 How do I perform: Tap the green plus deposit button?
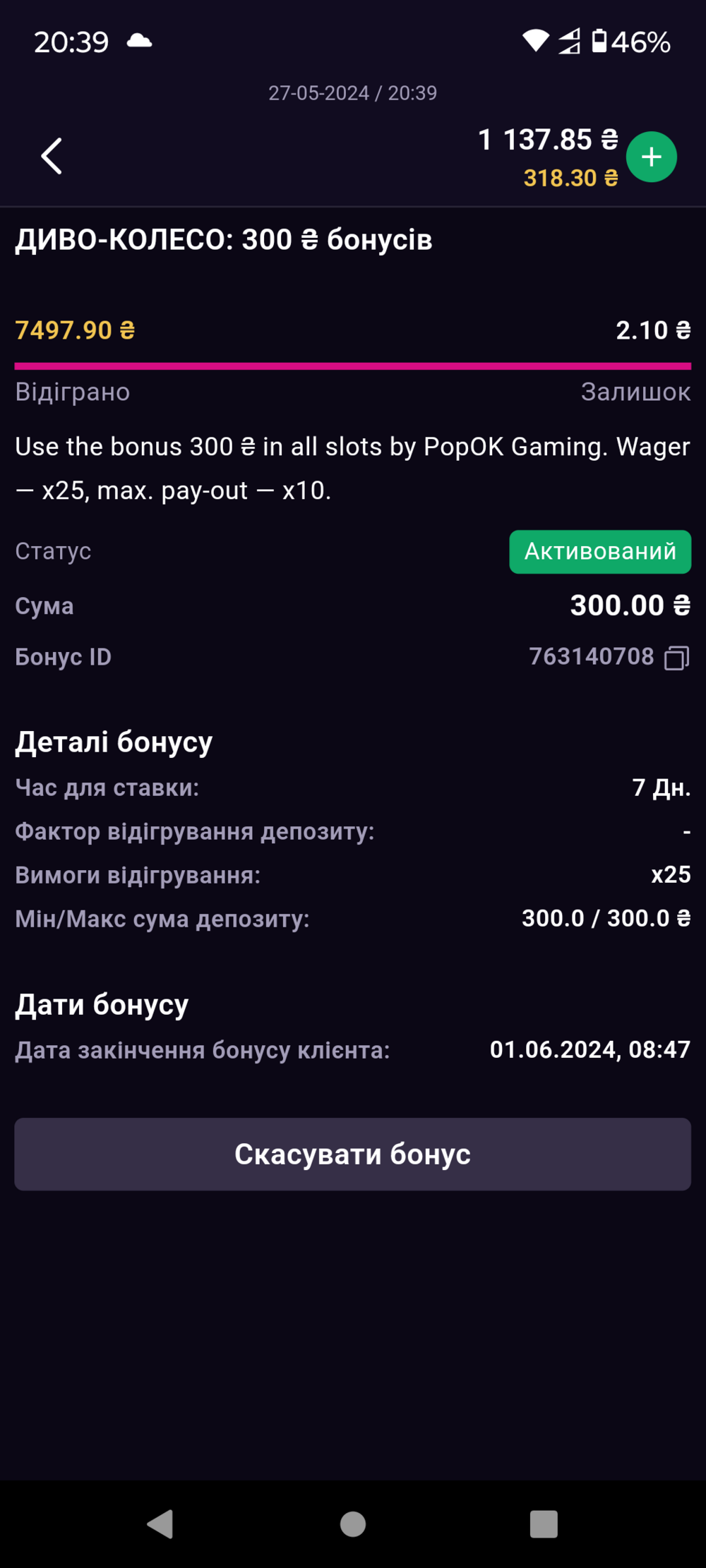point(652,157)
